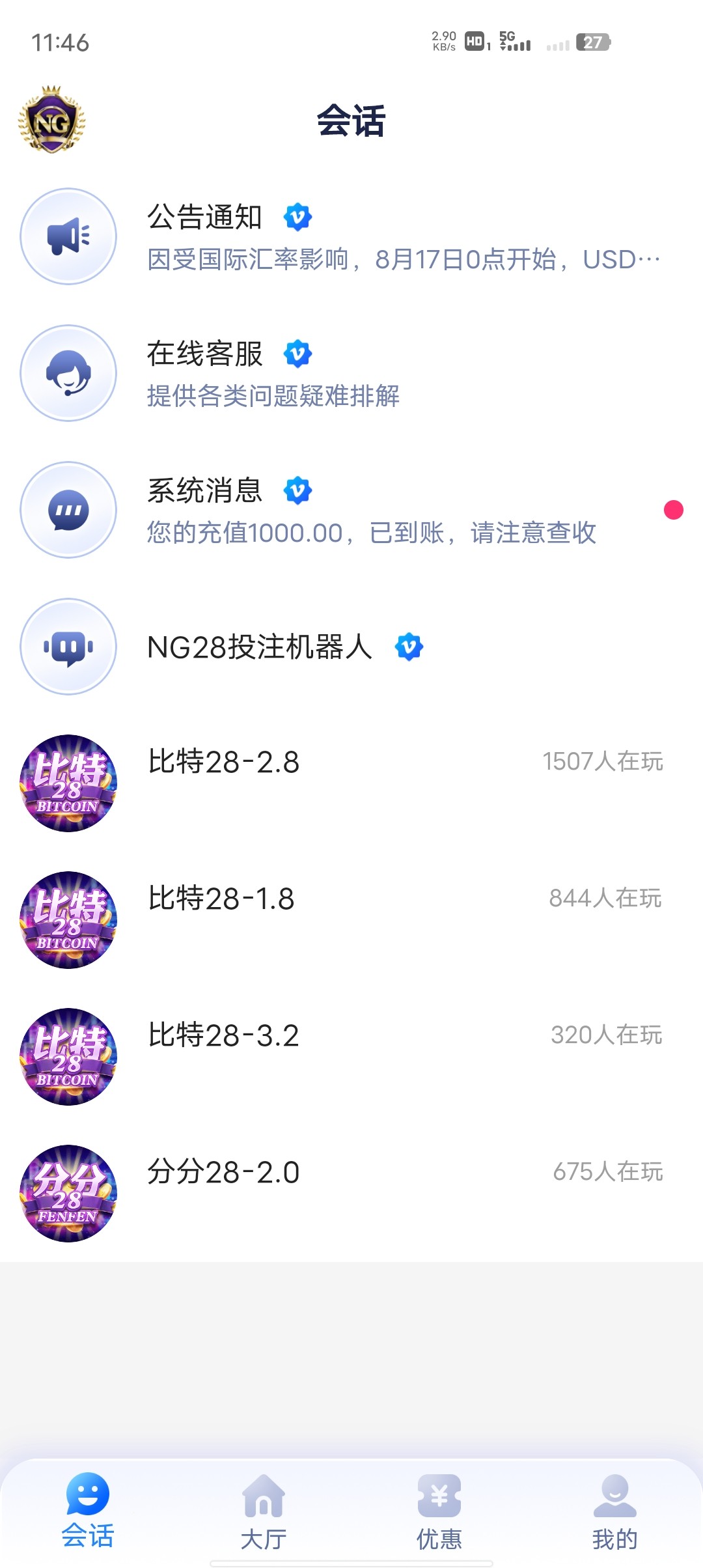703x1568 pixels.
Task: Open 在线客服 customer service headset icon
Action: [x=68, y=373]
